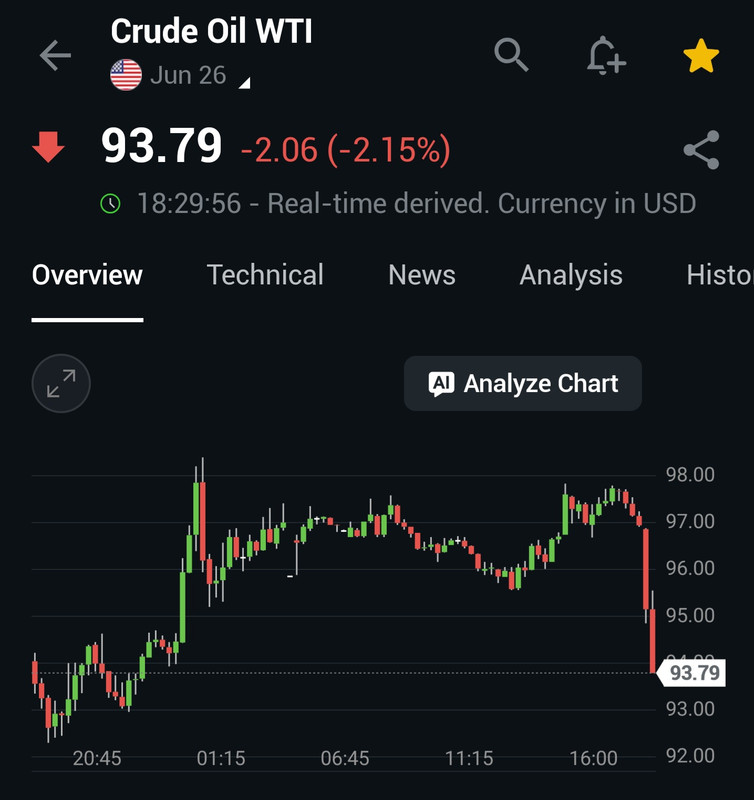Screen dimensions: 754x800
Task: Switch to the News tab
Action: point(421,275)
